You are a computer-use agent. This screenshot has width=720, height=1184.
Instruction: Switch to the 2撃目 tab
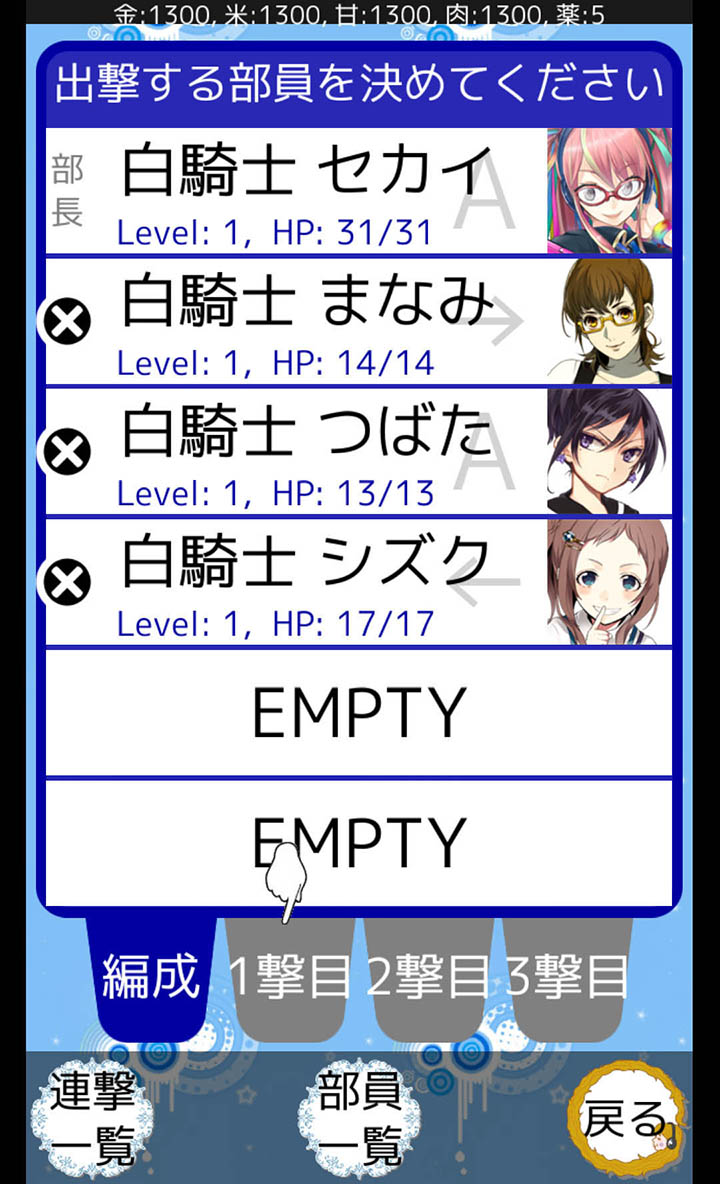pyautogui.click(x=428, y=977)
